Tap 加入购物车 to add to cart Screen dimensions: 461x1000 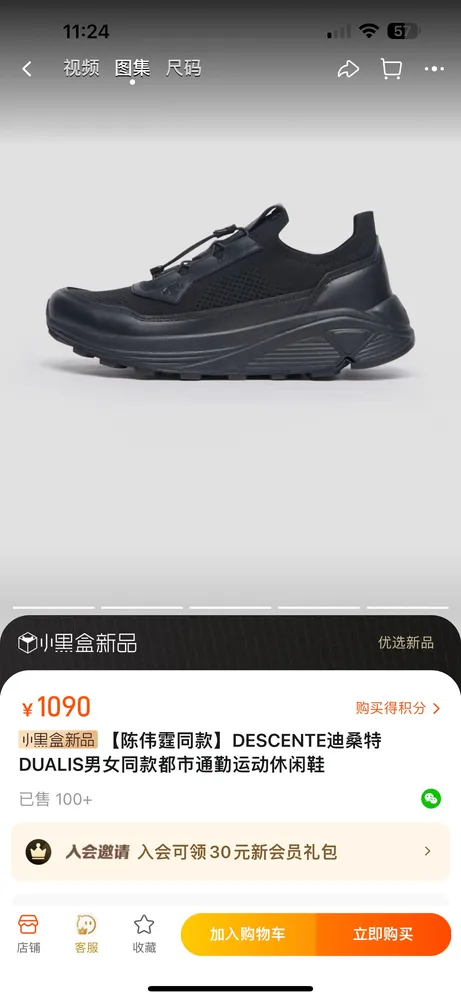[x=248, y=934]
